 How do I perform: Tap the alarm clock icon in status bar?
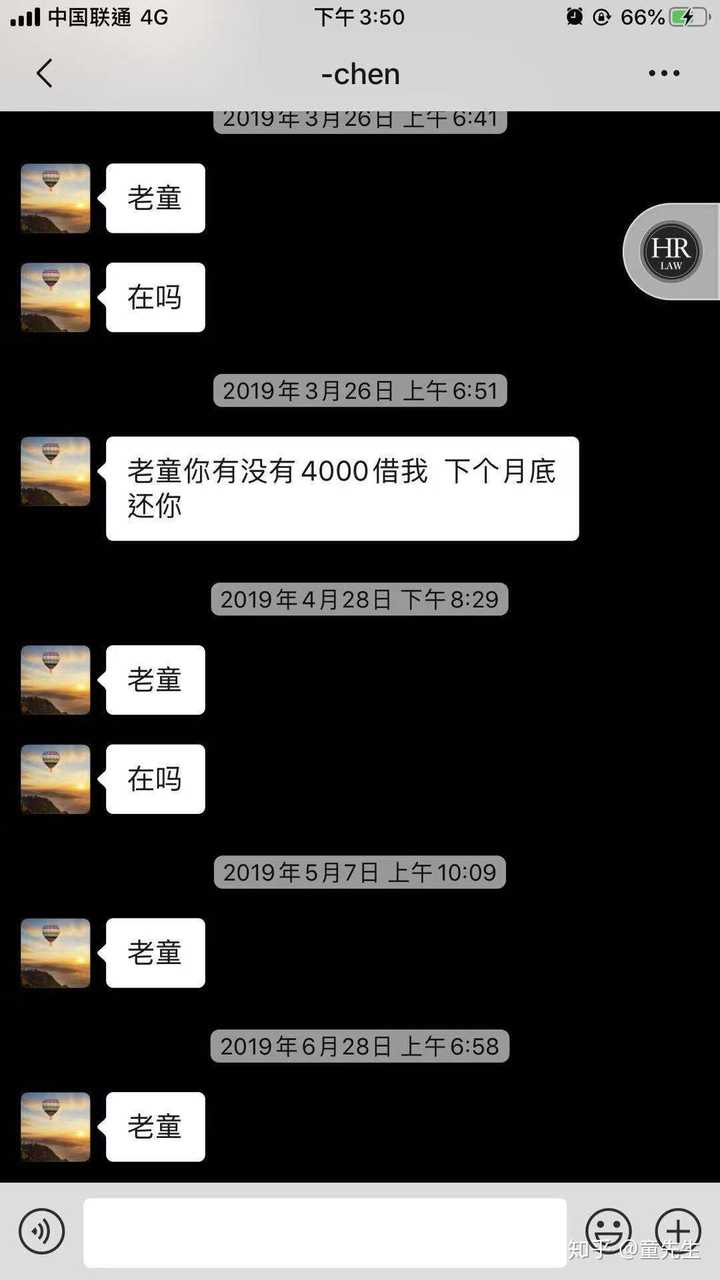coord(573,16)
